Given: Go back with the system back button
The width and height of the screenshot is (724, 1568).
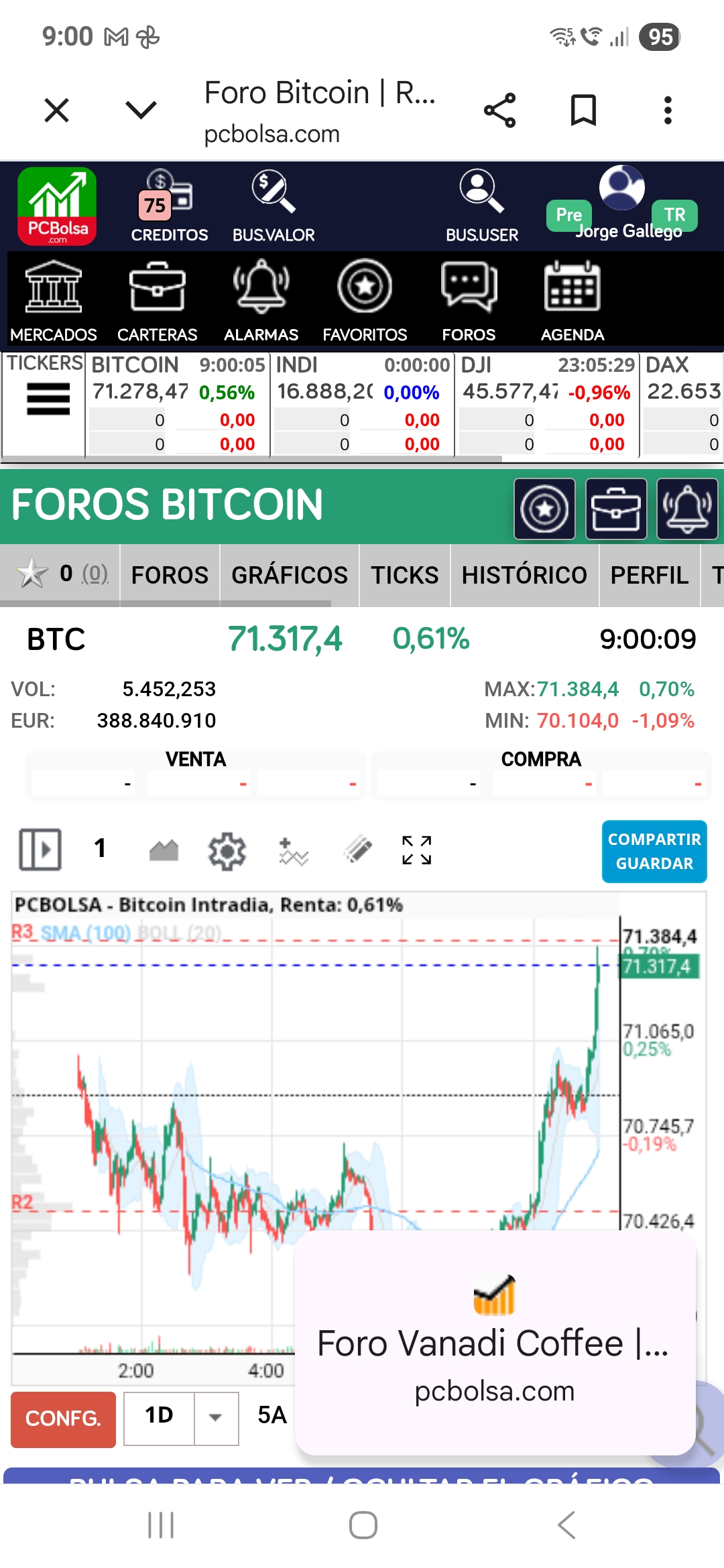Looking at the screenshot, I should [566, 1525].
